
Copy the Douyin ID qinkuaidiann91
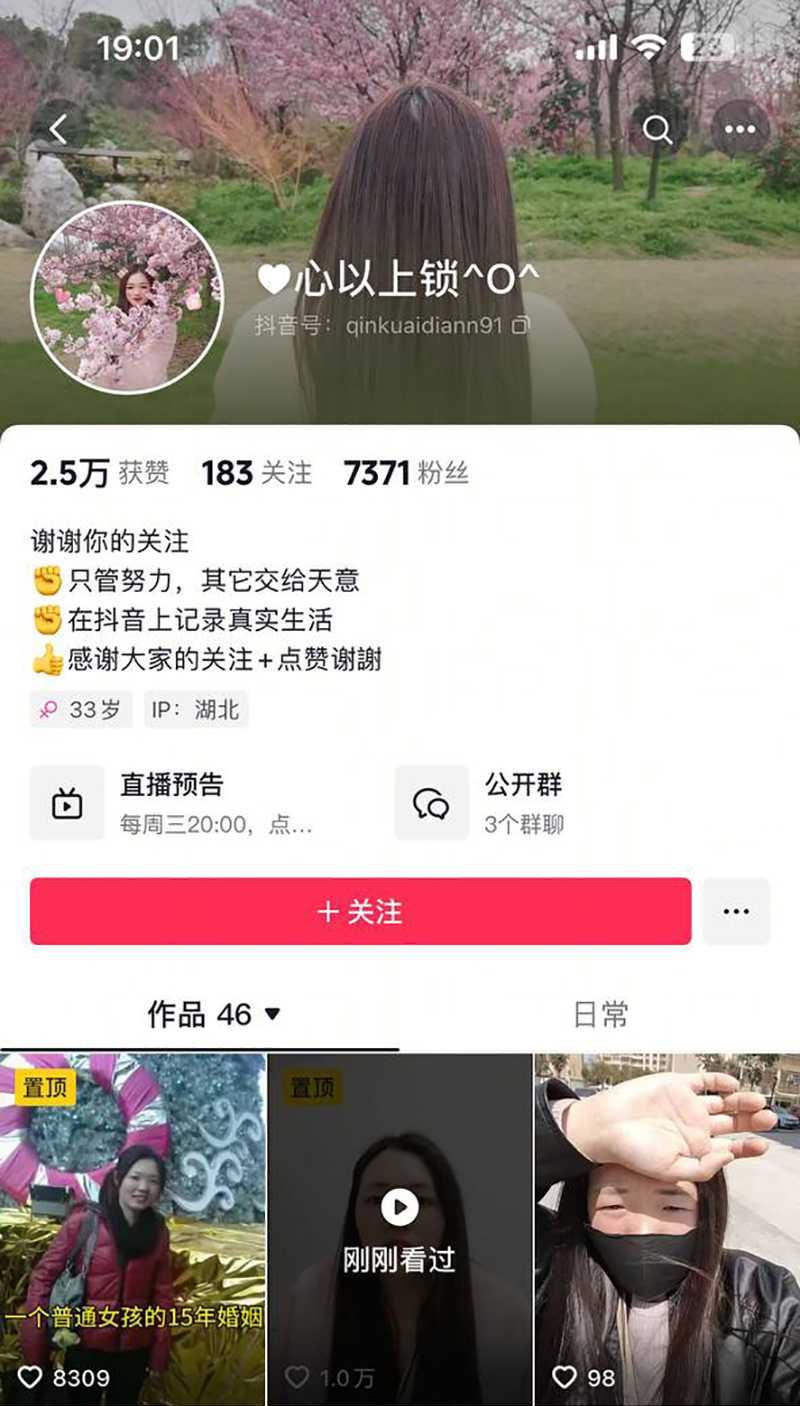click(x=520, y=325)
